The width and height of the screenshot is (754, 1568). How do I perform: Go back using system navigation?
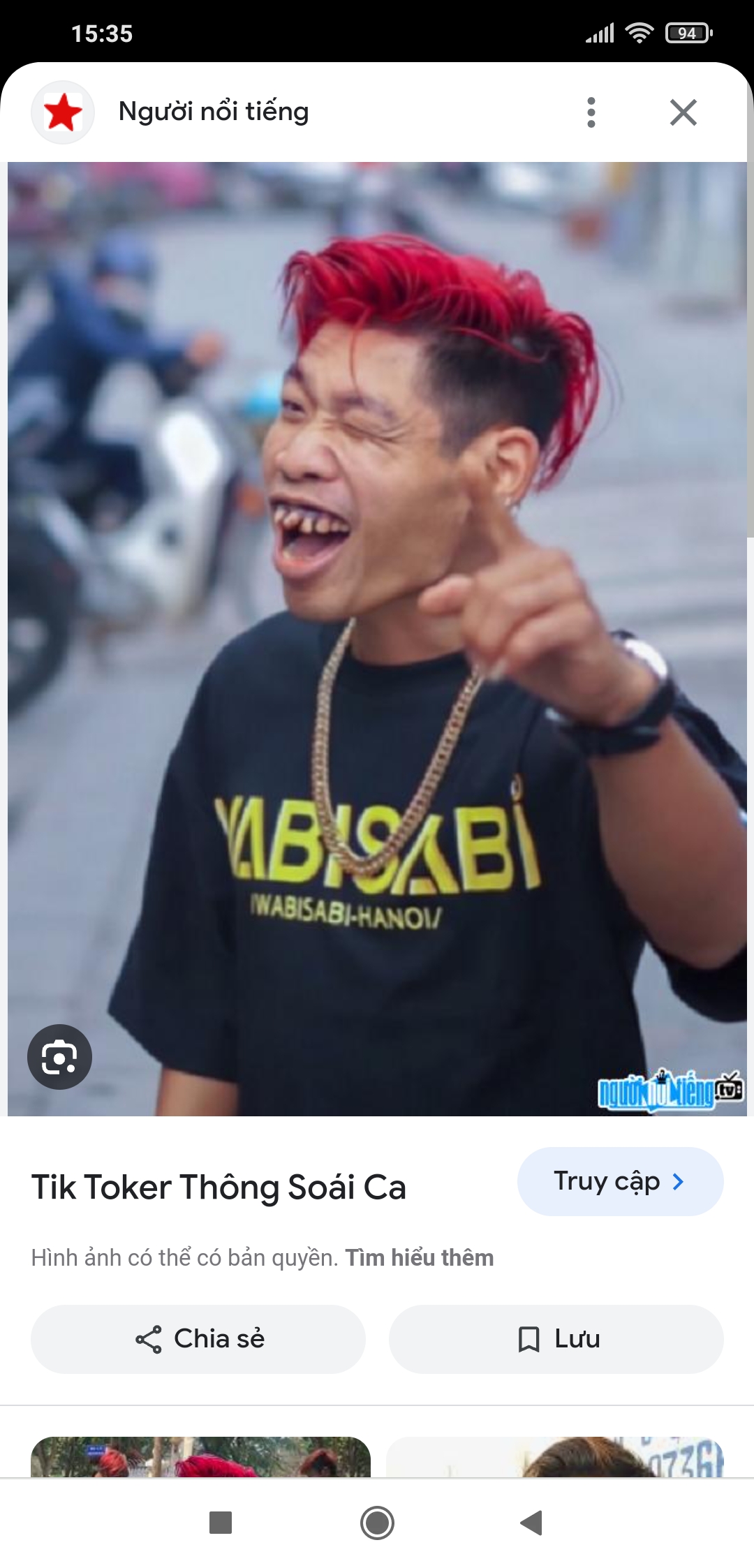point(532,1522)
